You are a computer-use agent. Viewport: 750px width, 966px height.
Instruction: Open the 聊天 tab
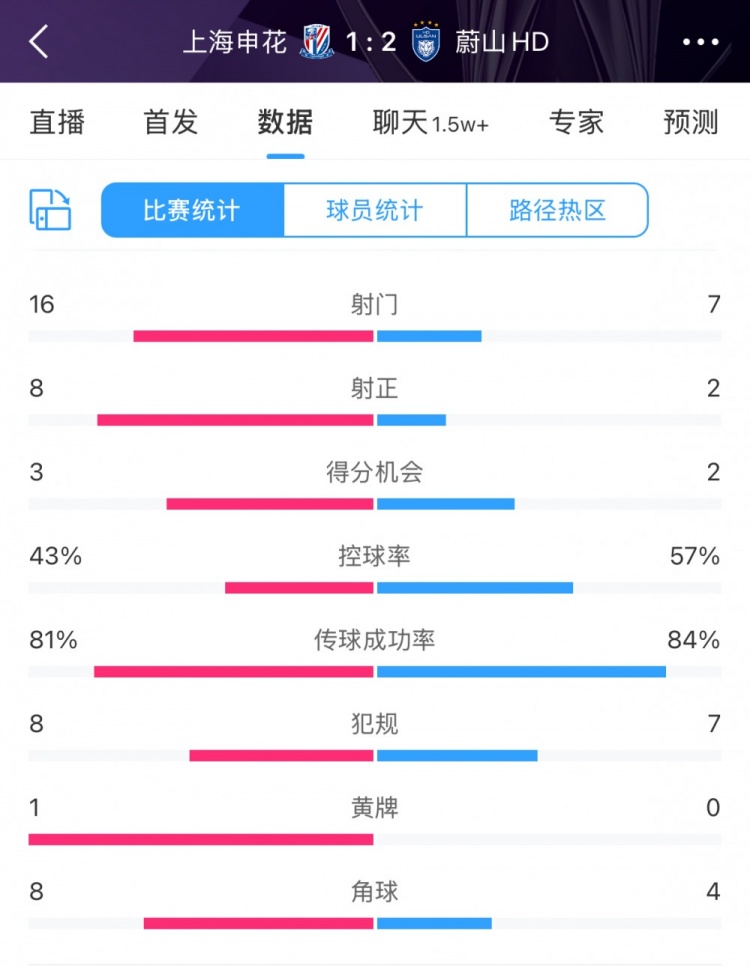click(430, 123)
